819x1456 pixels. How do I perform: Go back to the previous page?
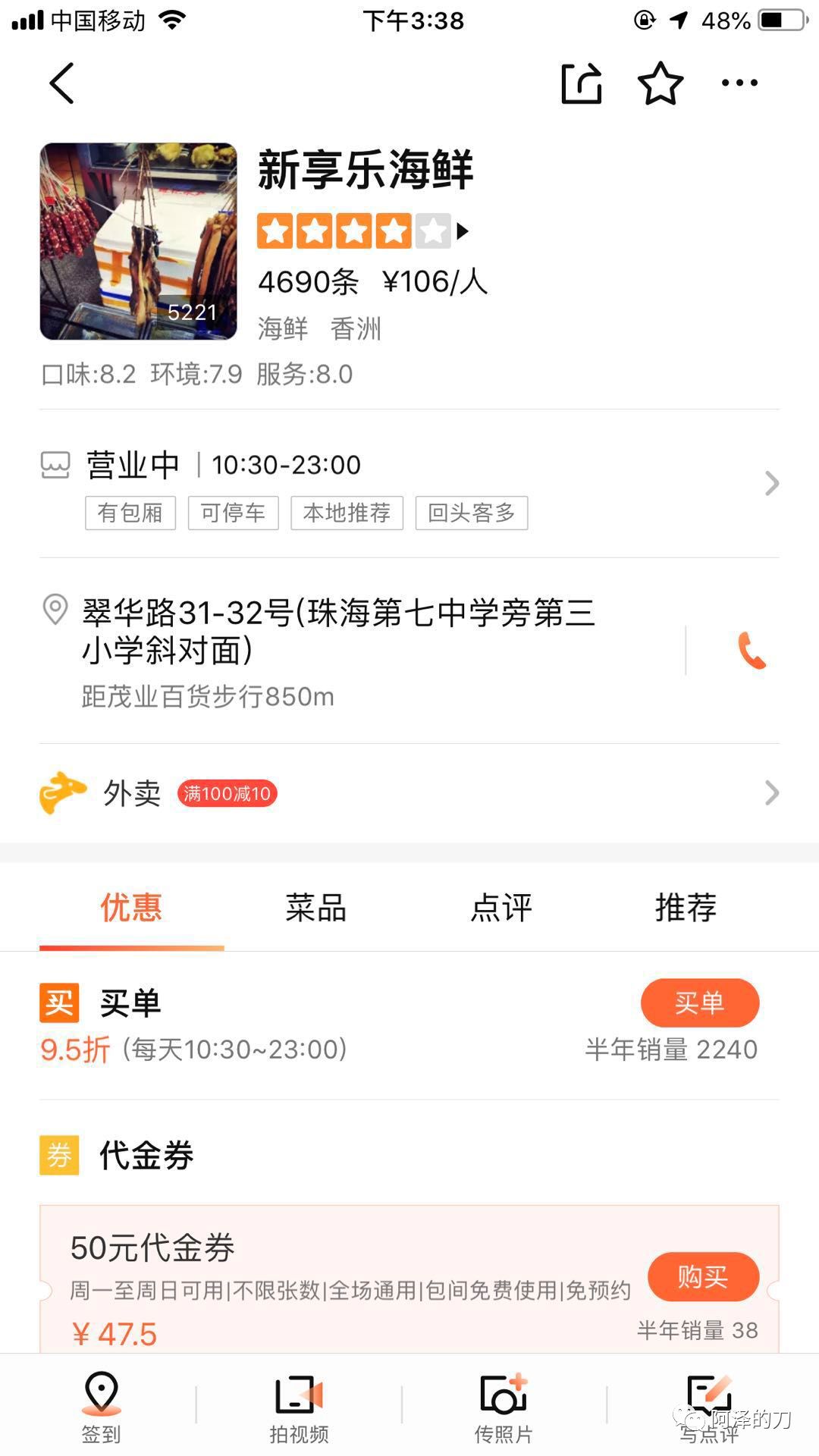[62, 83]
